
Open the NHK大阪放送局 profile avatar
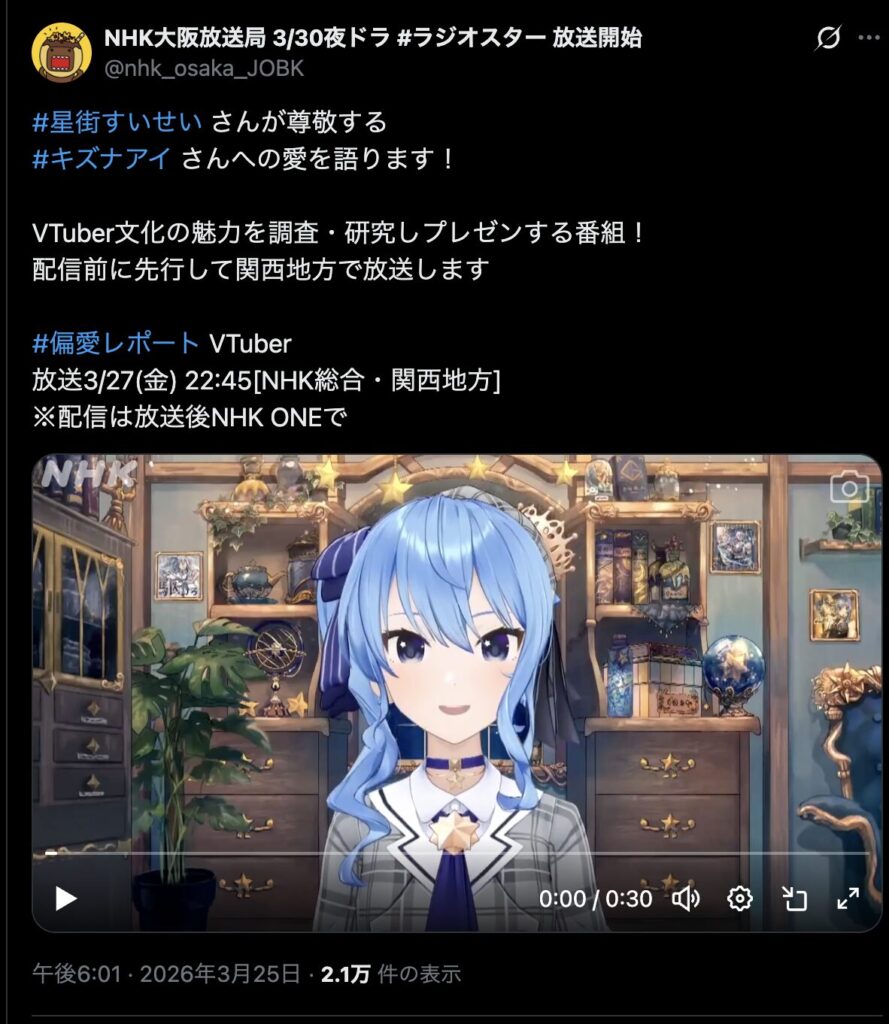[x=62, y=52]
